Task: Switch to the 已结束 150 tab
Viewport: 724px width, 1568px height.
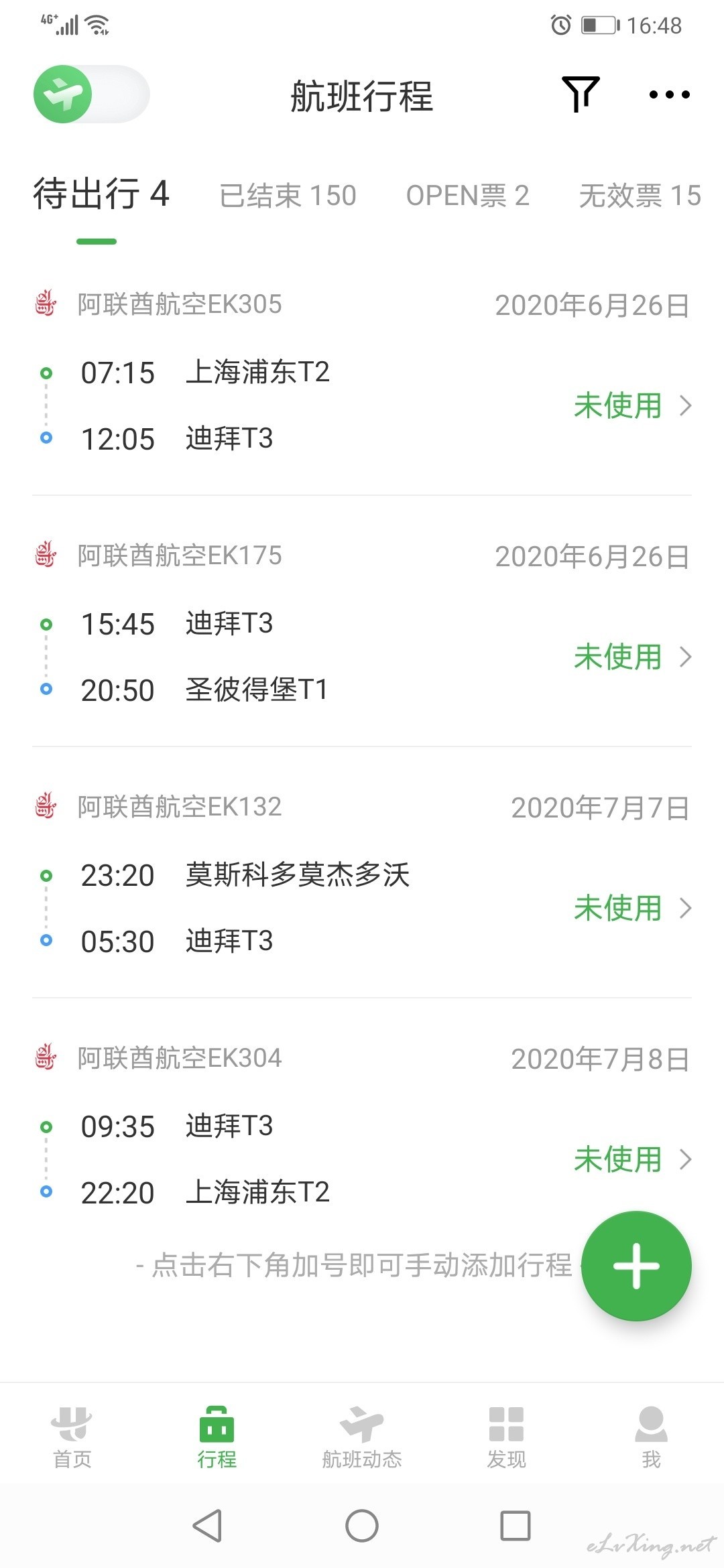Action: [288, 196]
